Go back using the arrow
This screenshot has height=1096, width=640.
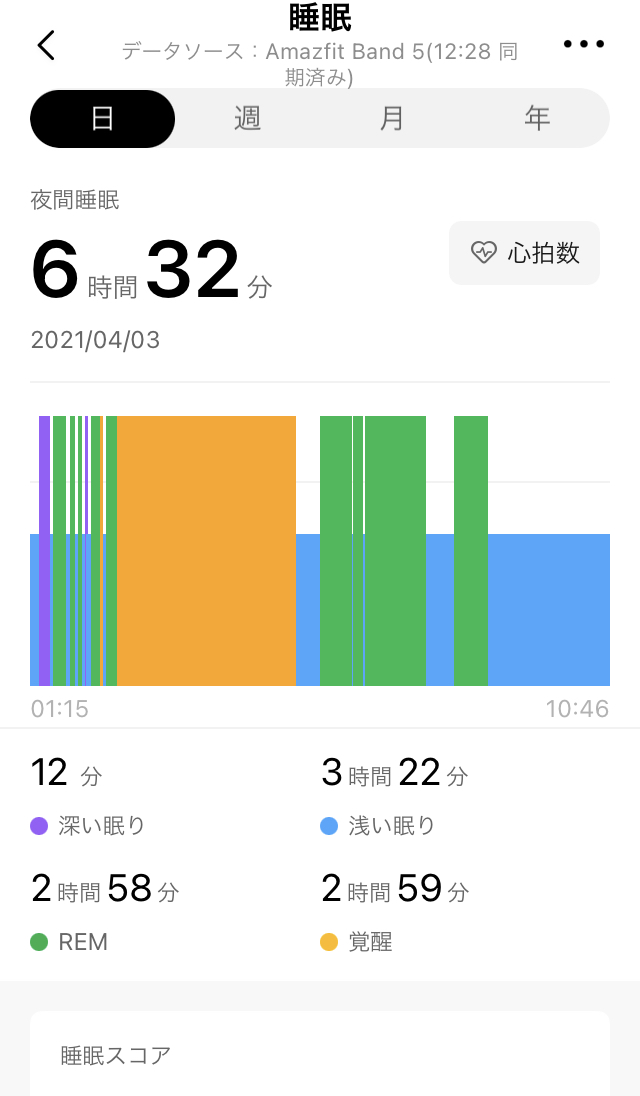point(46,45)
